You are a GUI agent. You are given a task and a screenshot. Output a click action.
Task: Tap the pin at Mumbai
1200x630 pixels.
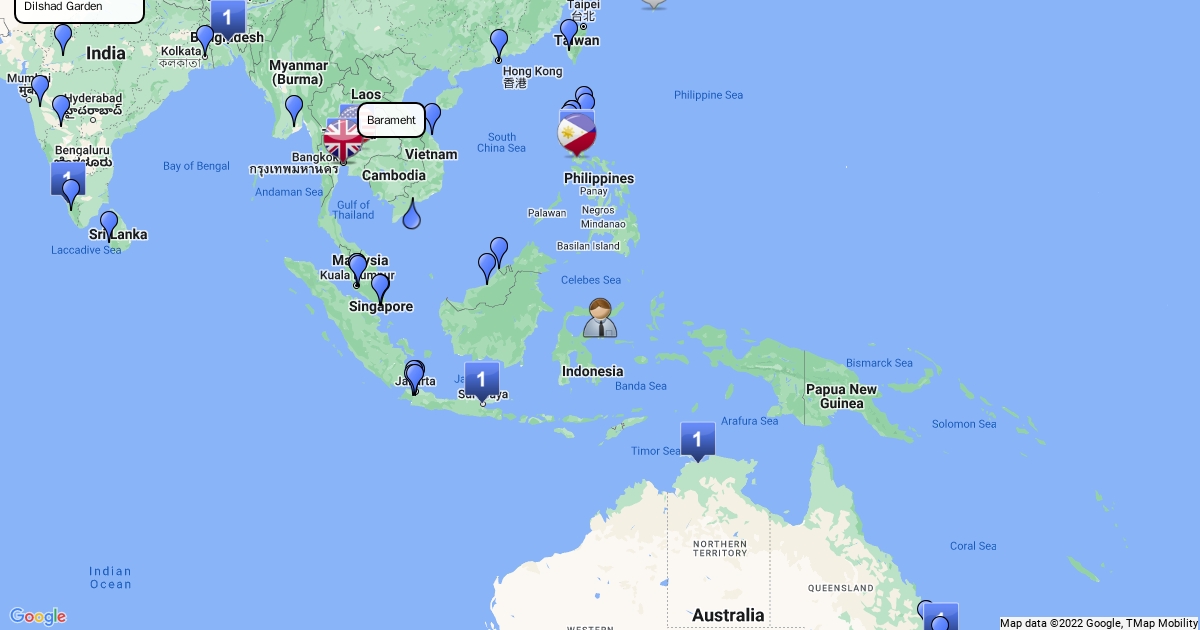(x=40, y=89)
